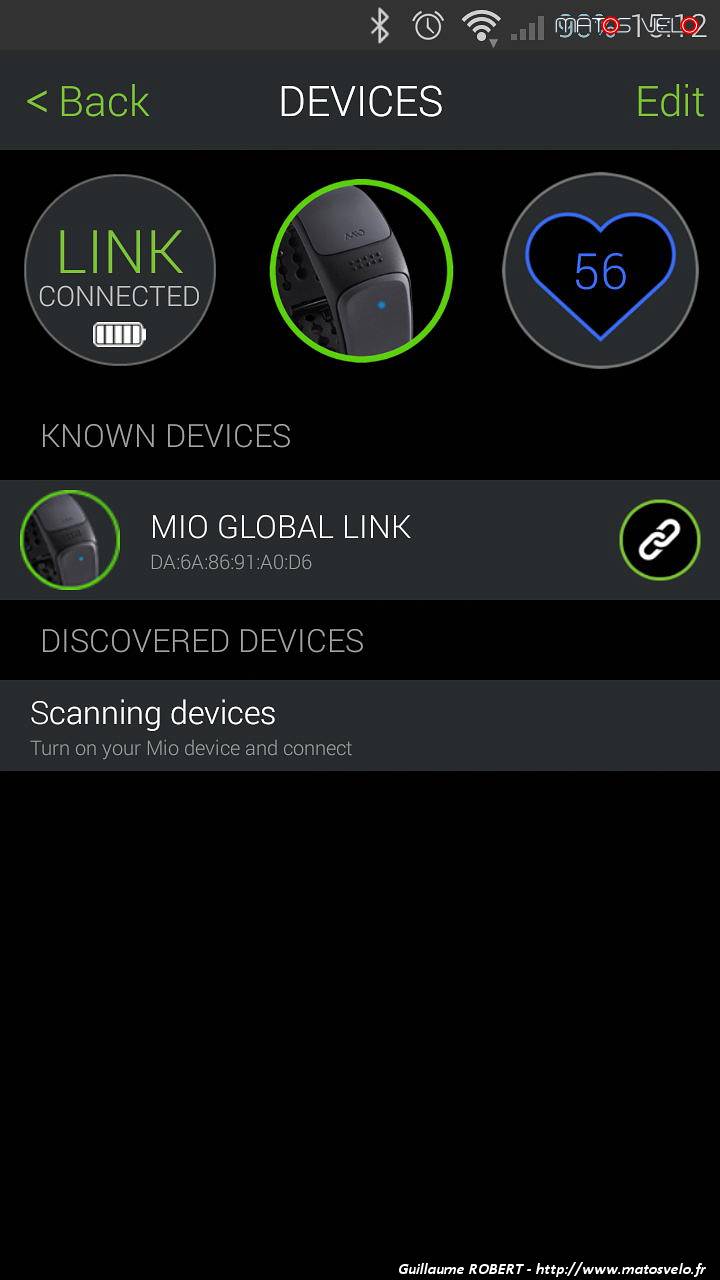This screenshot has height=1280, width=720.
Task: Tap Edit to modify devices
Action: point(670,101)
